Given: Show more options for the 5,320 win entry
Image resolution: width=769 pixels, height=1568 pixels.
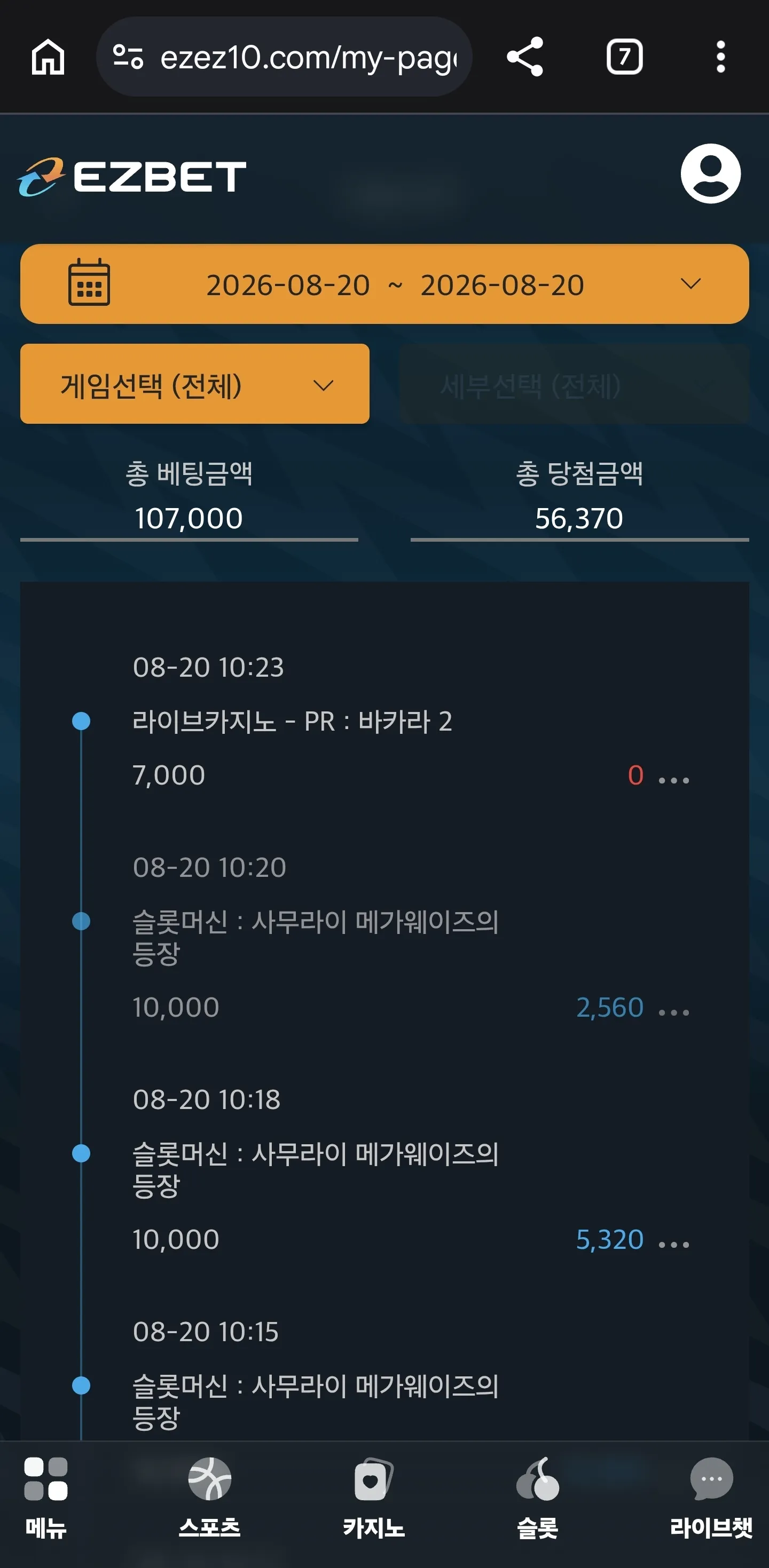Looking at the screenshot, I should [x=674, y=1244].
